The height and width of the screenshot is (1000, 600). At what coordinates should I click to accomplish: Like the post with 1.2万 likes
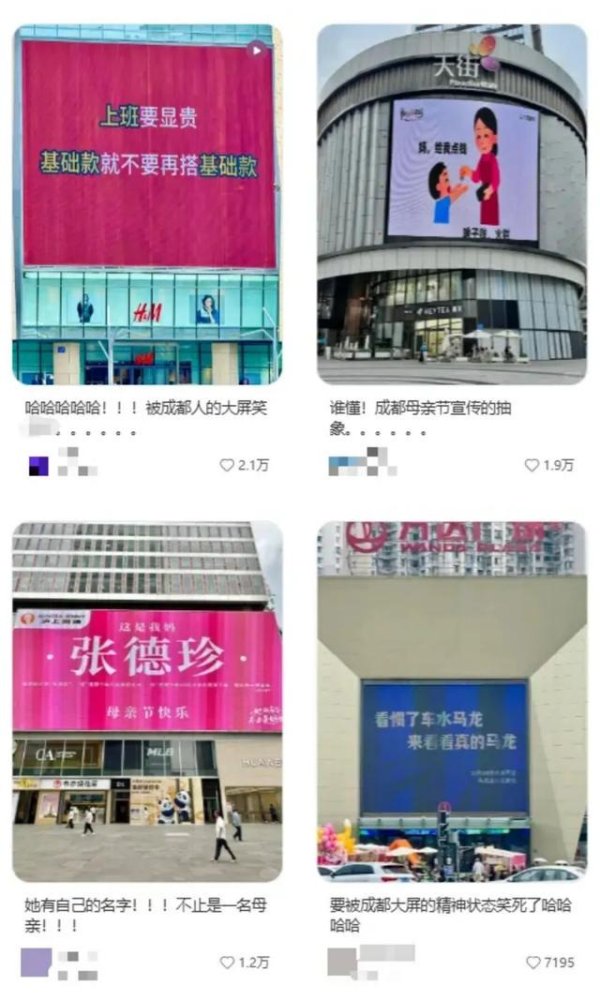click(x=227, y=962)
